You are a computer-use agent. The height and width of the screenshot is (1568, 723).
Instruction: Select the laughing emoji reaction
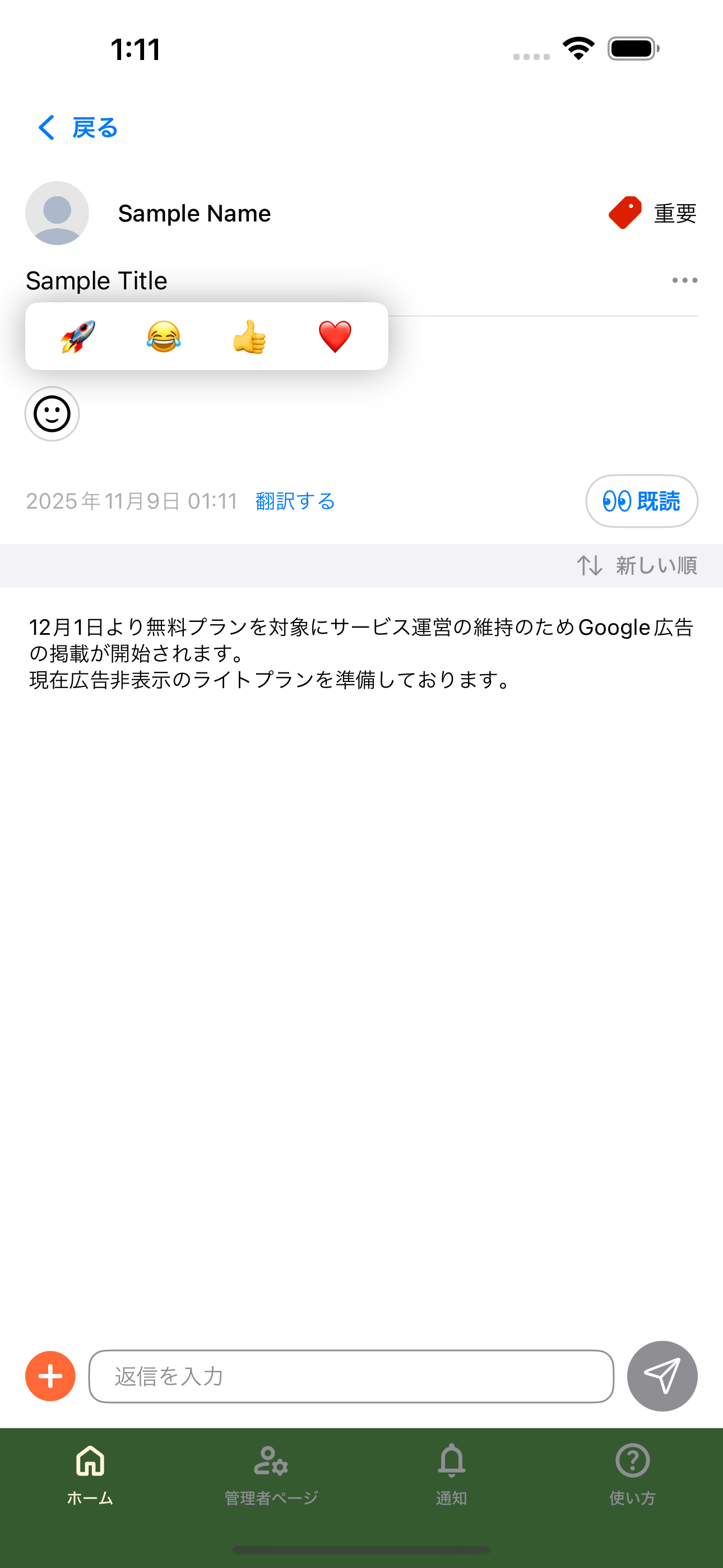coord(163,337)
